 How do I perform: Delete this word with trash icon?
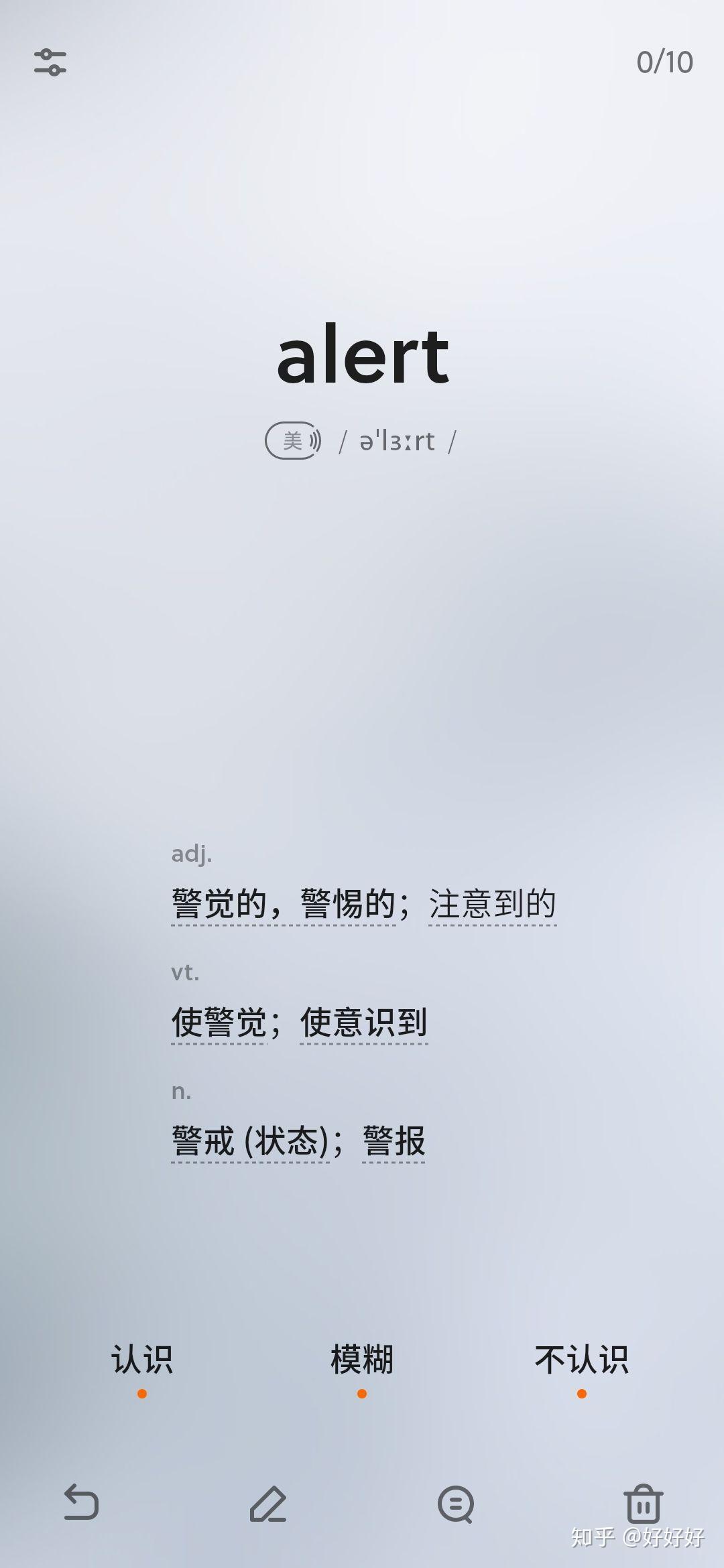(x=643, y=1504)
